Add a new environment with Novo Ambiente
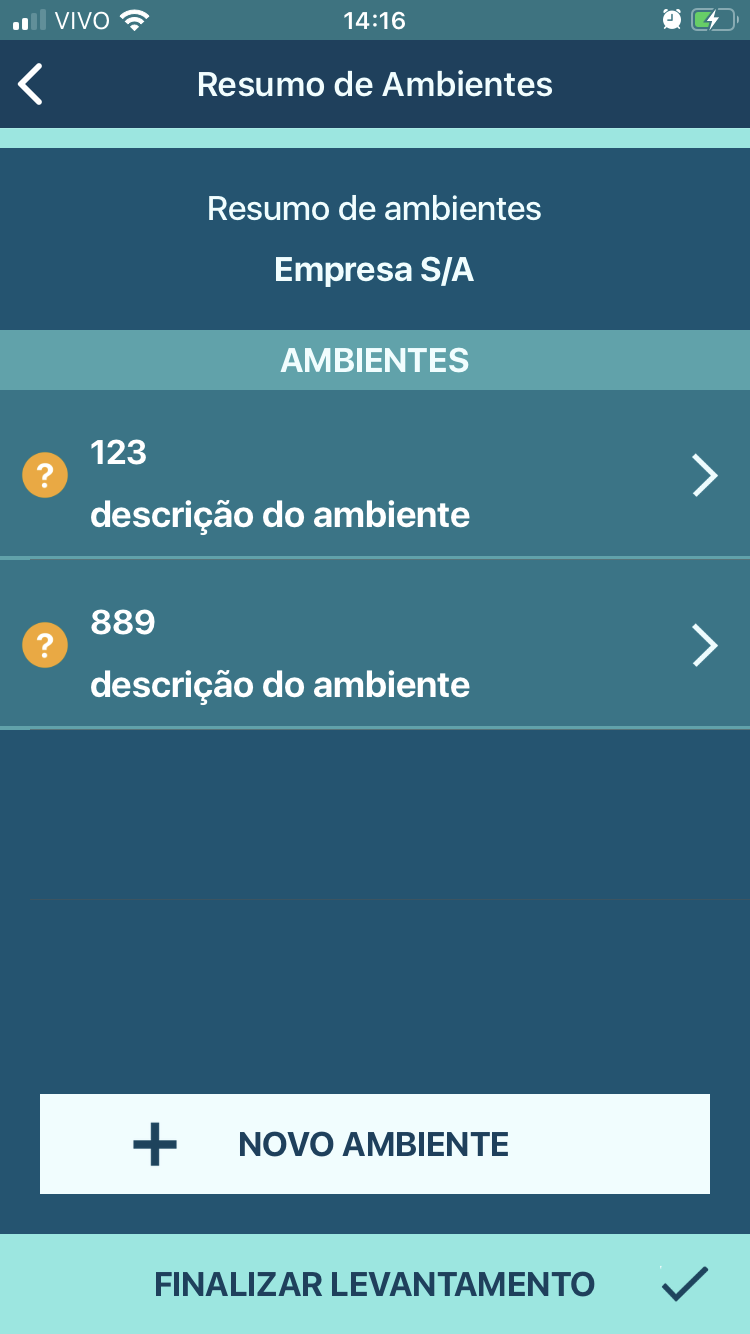This screenshot has width=750, height=1334. click(375, 1144)
